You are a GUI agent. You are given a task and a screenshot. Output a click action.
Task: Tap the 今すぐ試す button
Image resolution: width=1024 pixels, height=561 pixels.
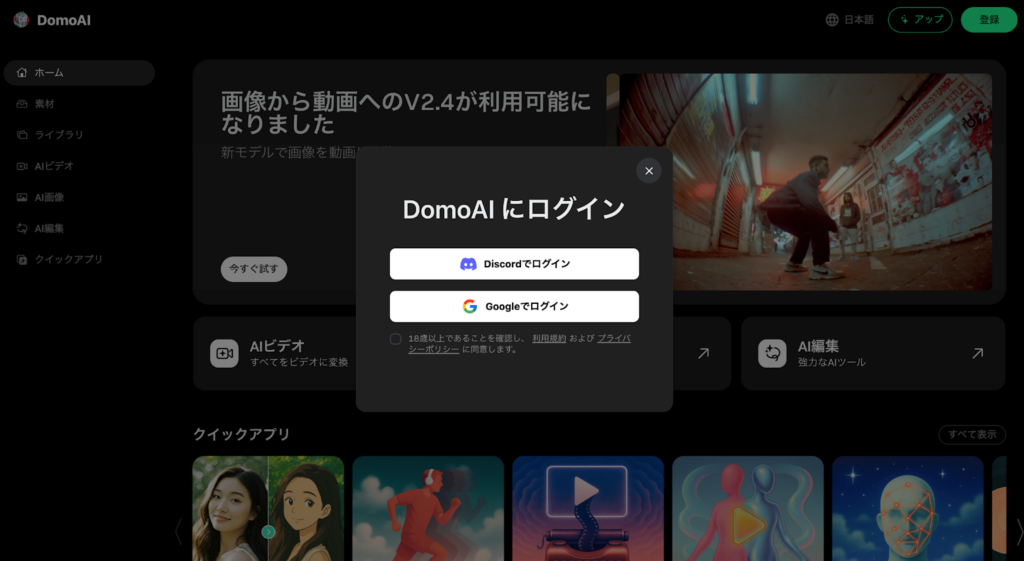254,269
